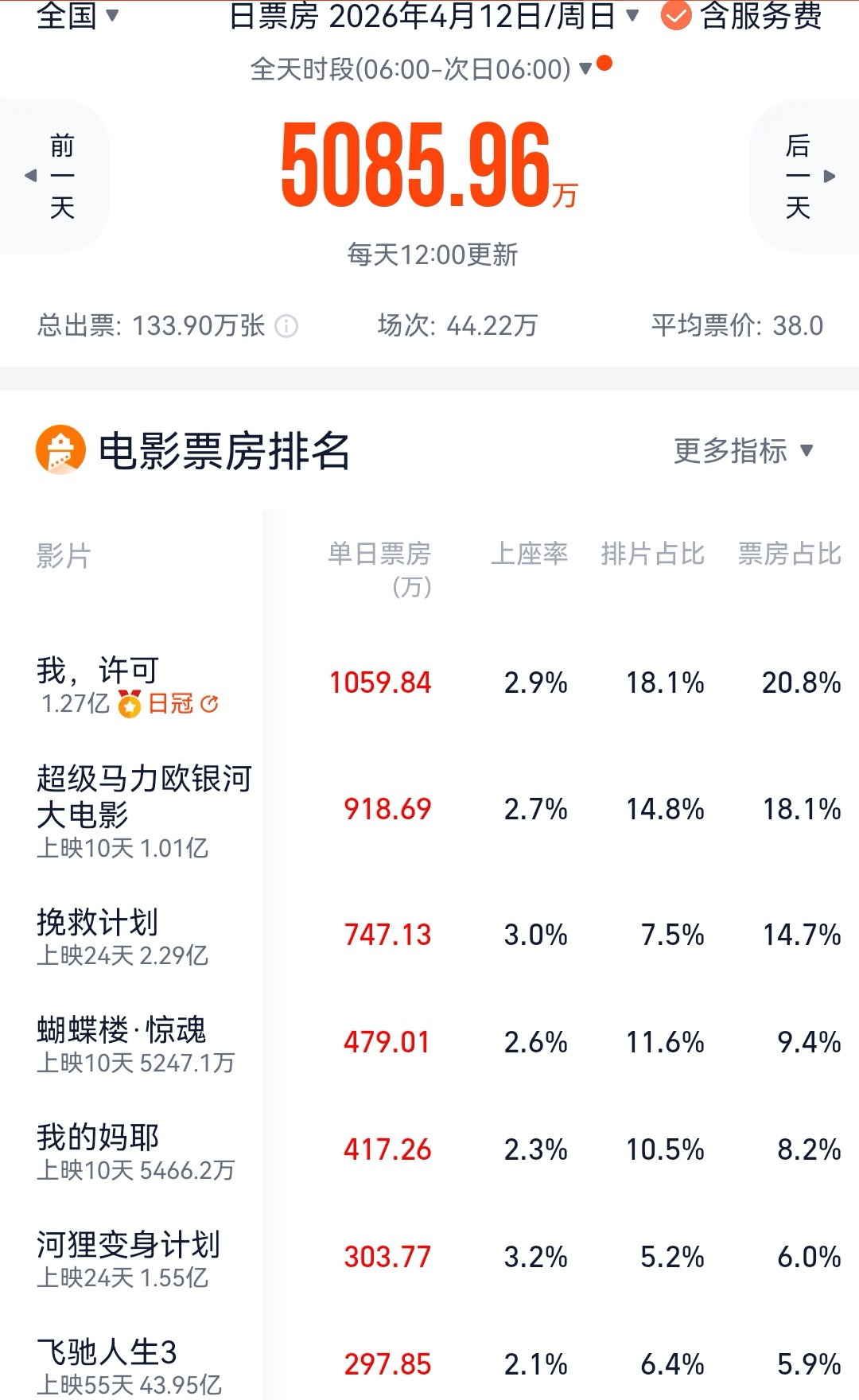Open 超级马力欧银河大电影 movie details
The height and width of the screenshot is (1400, 859).
[x=143, y=795]
